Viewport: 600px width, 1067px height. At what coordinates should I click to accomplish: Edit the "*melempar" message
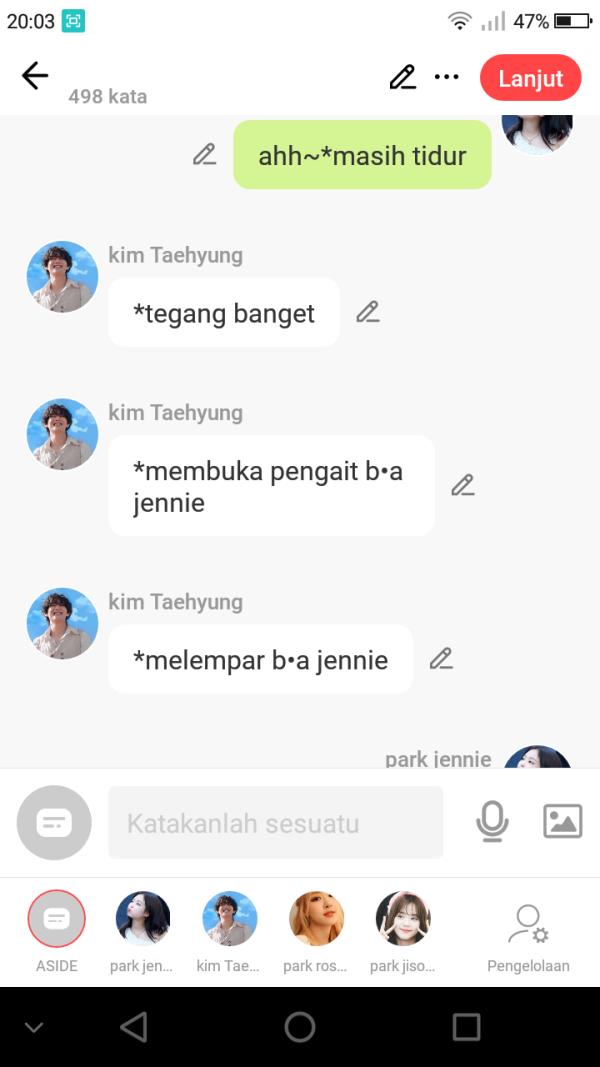441,659
